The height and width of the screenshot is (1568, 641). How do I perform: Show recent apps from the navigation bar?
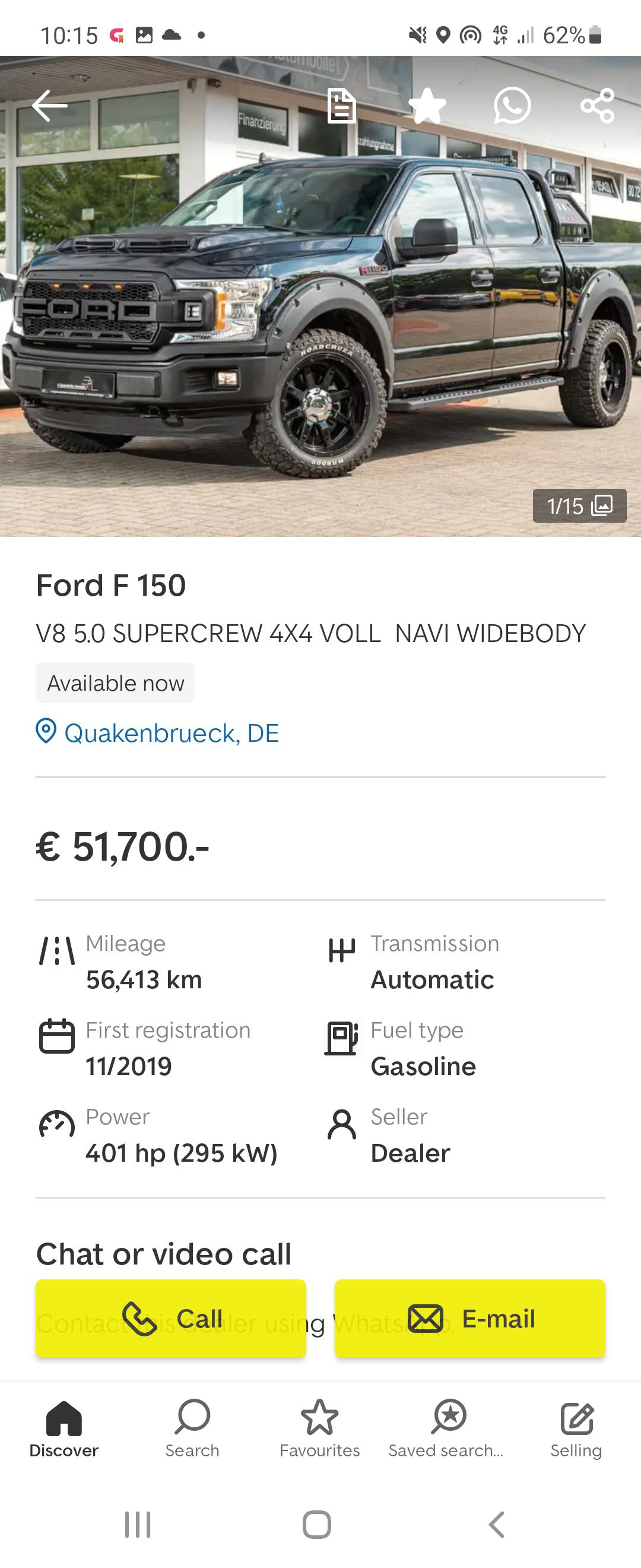138,1525
